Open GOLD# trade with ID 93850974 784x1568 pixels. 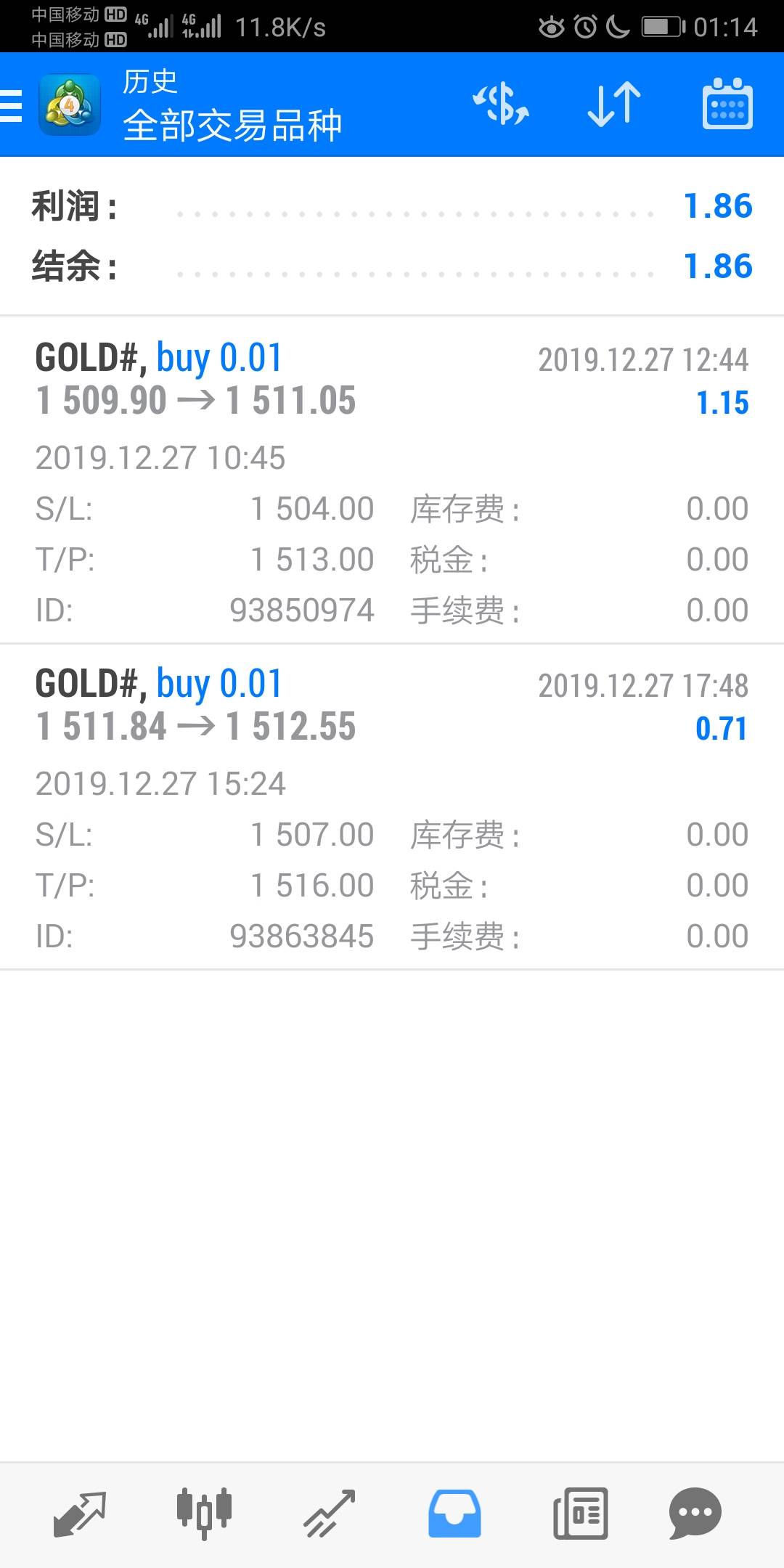tap(392, 481)
